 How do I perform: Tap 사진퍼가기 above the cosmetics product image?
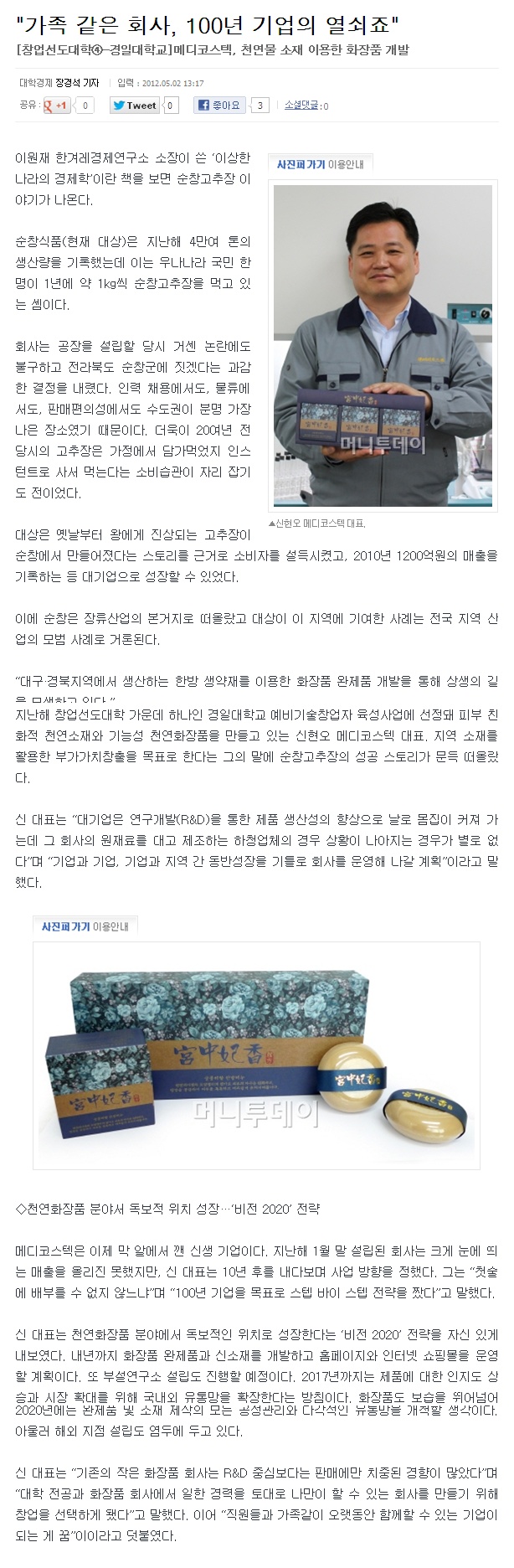[66, 926]
